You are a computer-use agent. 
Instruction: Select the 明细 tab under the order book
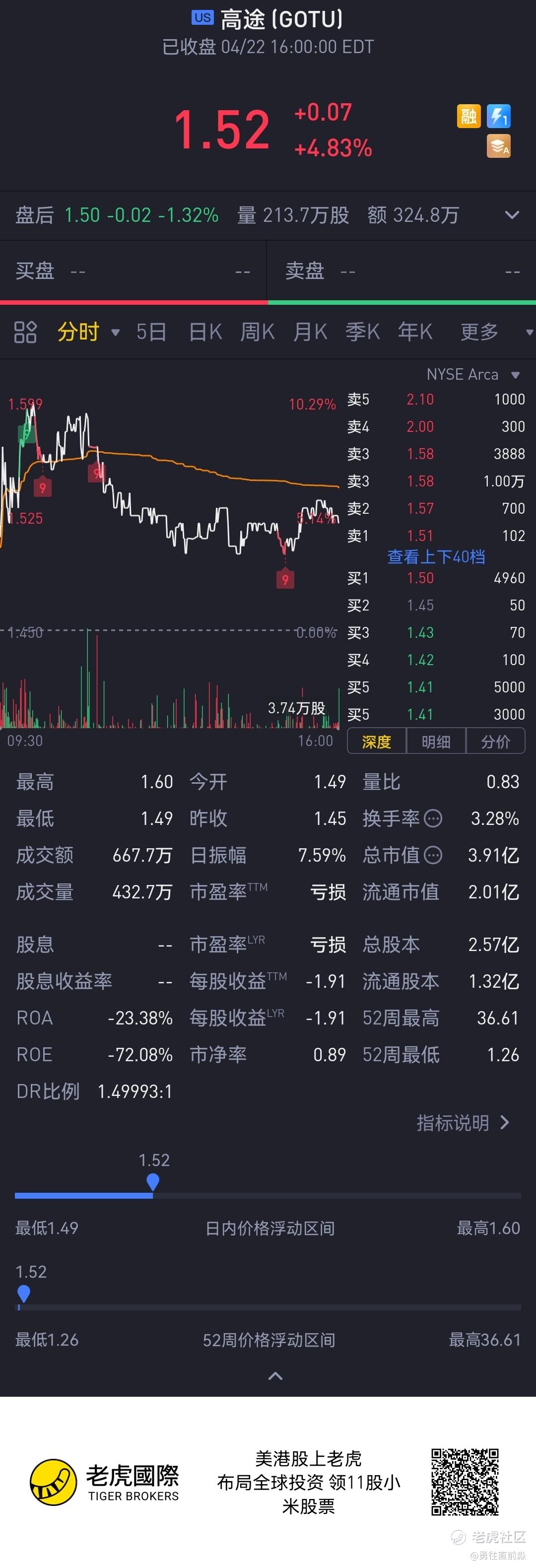click(x=436, y=742)
